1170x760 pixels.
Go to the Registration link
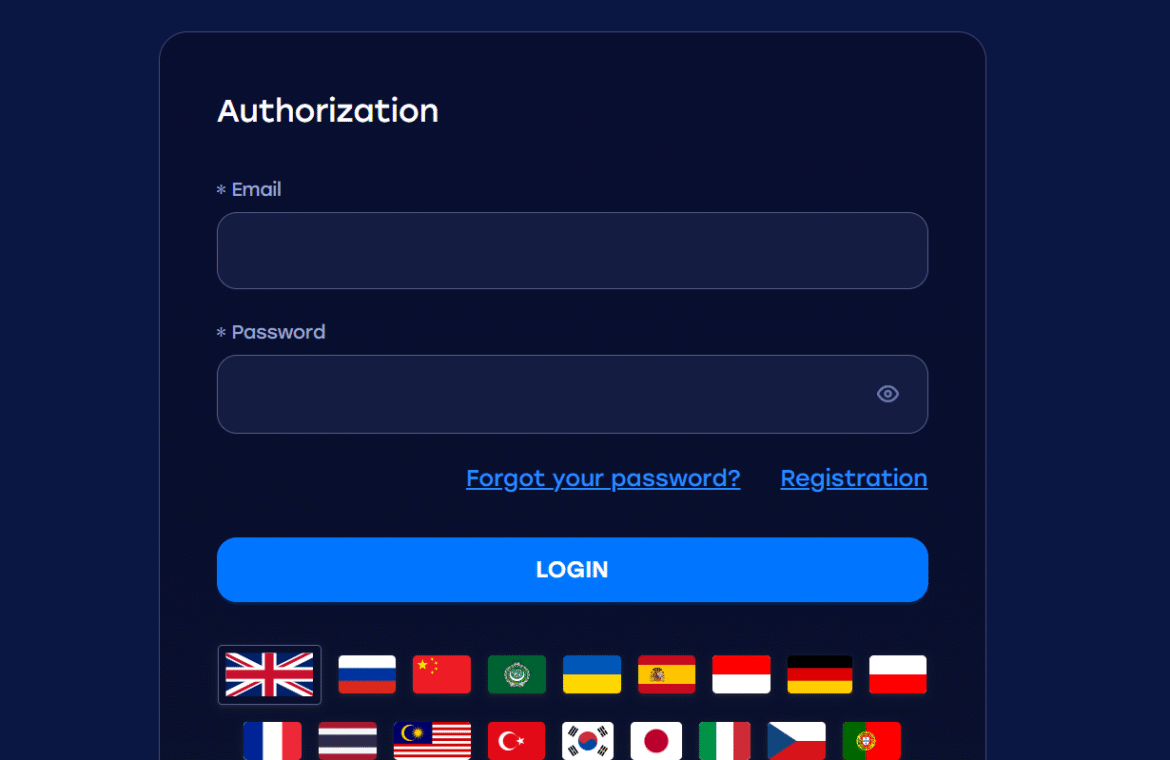pos(853,478)
